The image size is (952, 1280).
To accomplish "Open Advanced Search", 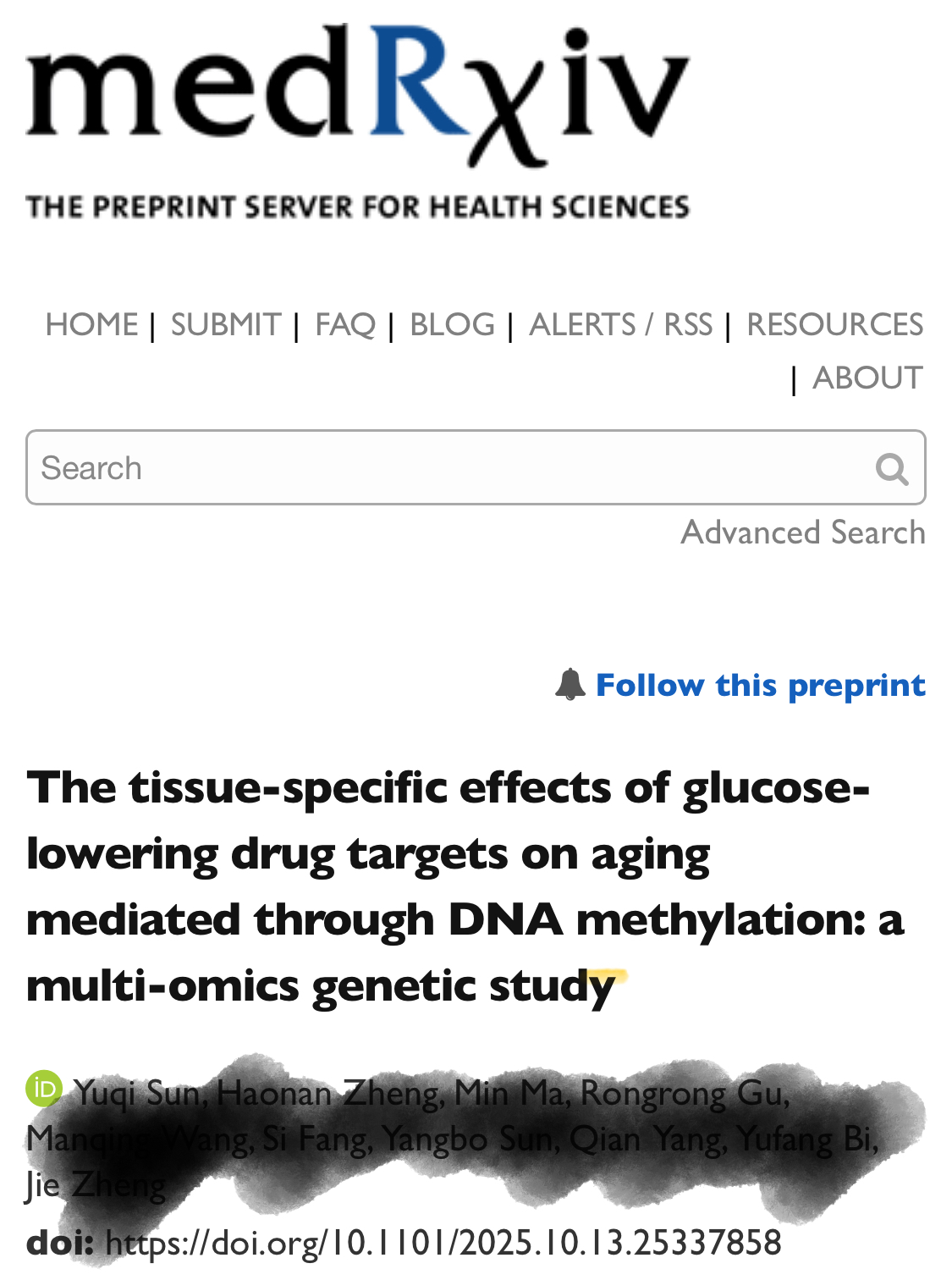I will (x=803, y=532).
